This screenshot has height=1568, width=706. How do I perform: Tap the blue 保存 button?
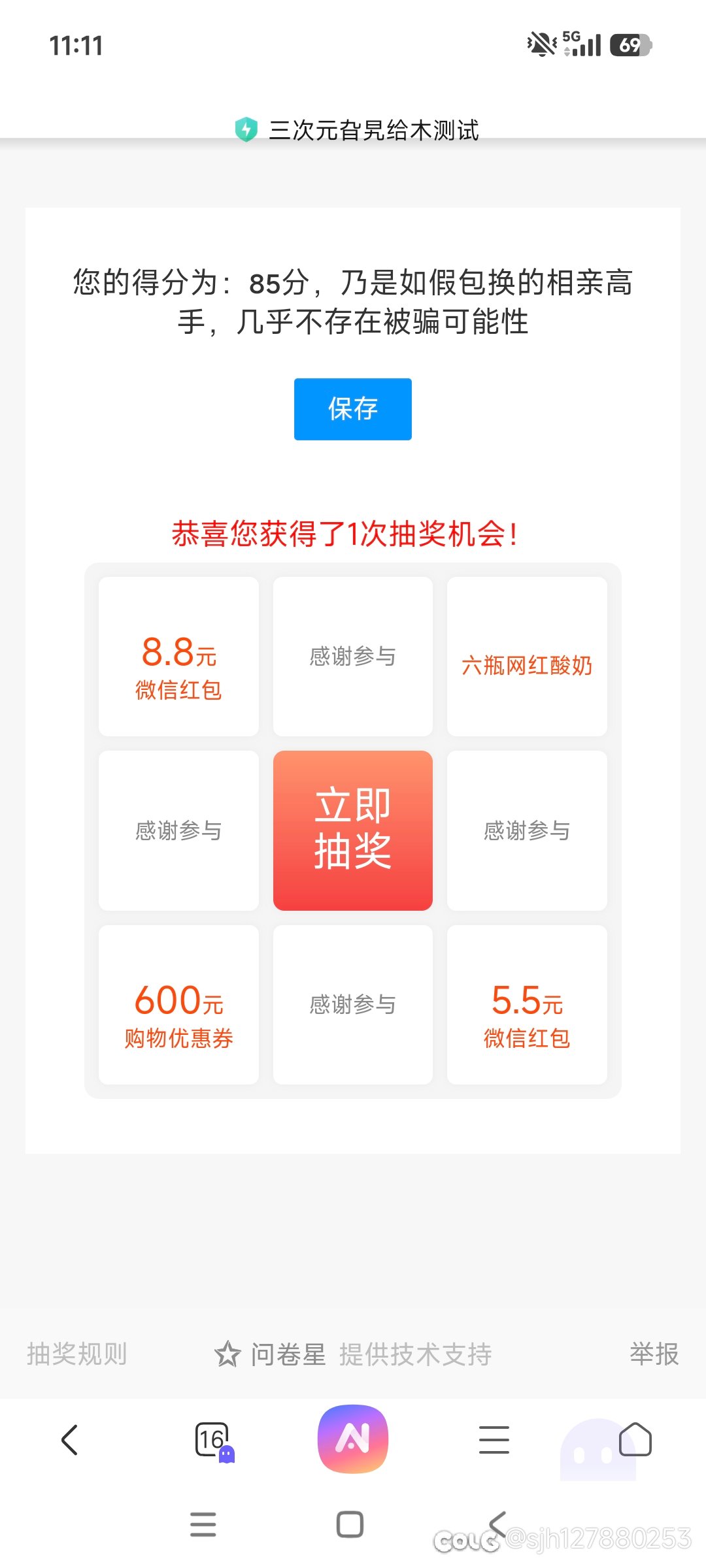pos(352,409)
